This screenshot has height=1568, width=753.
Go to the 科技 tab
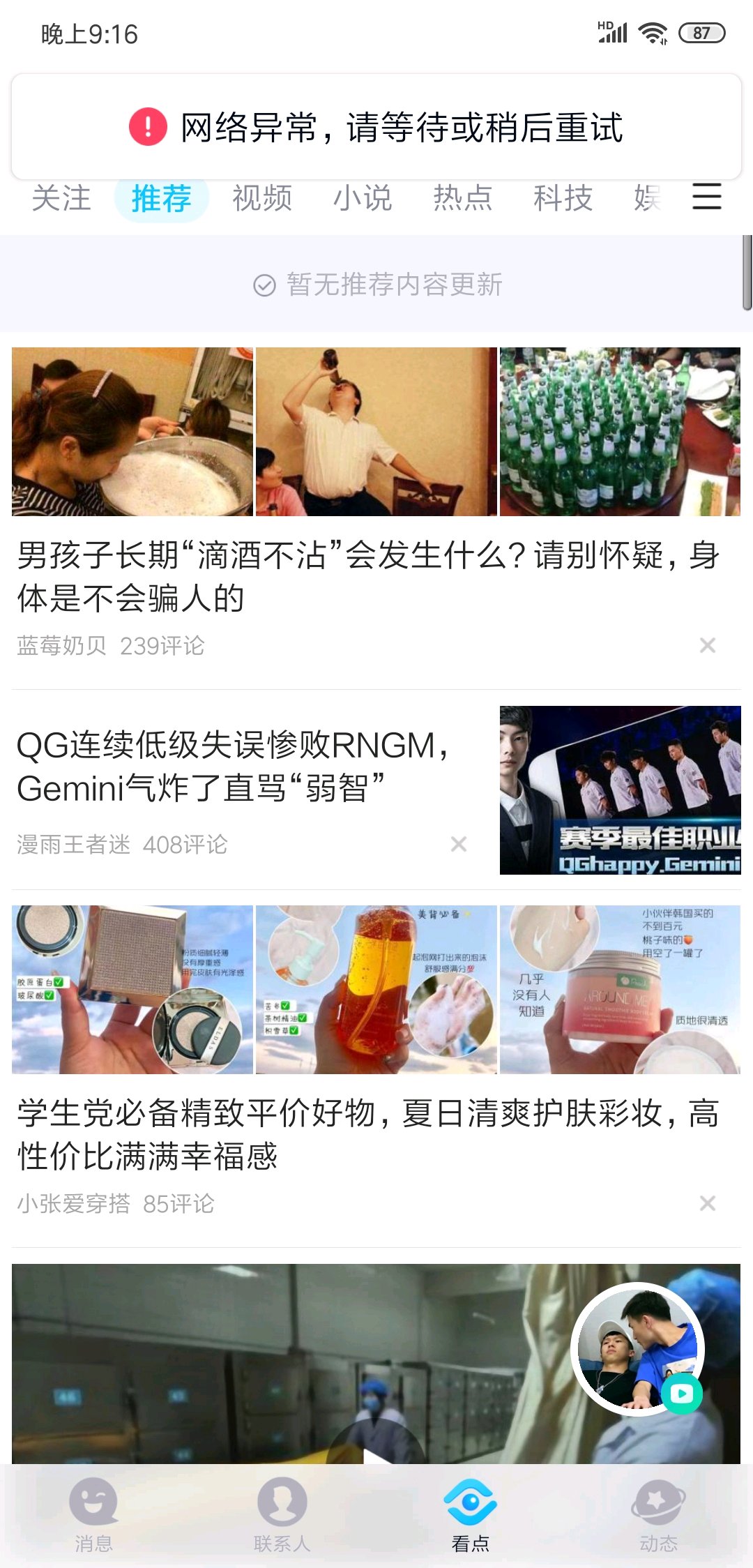(x=563, y=199)
